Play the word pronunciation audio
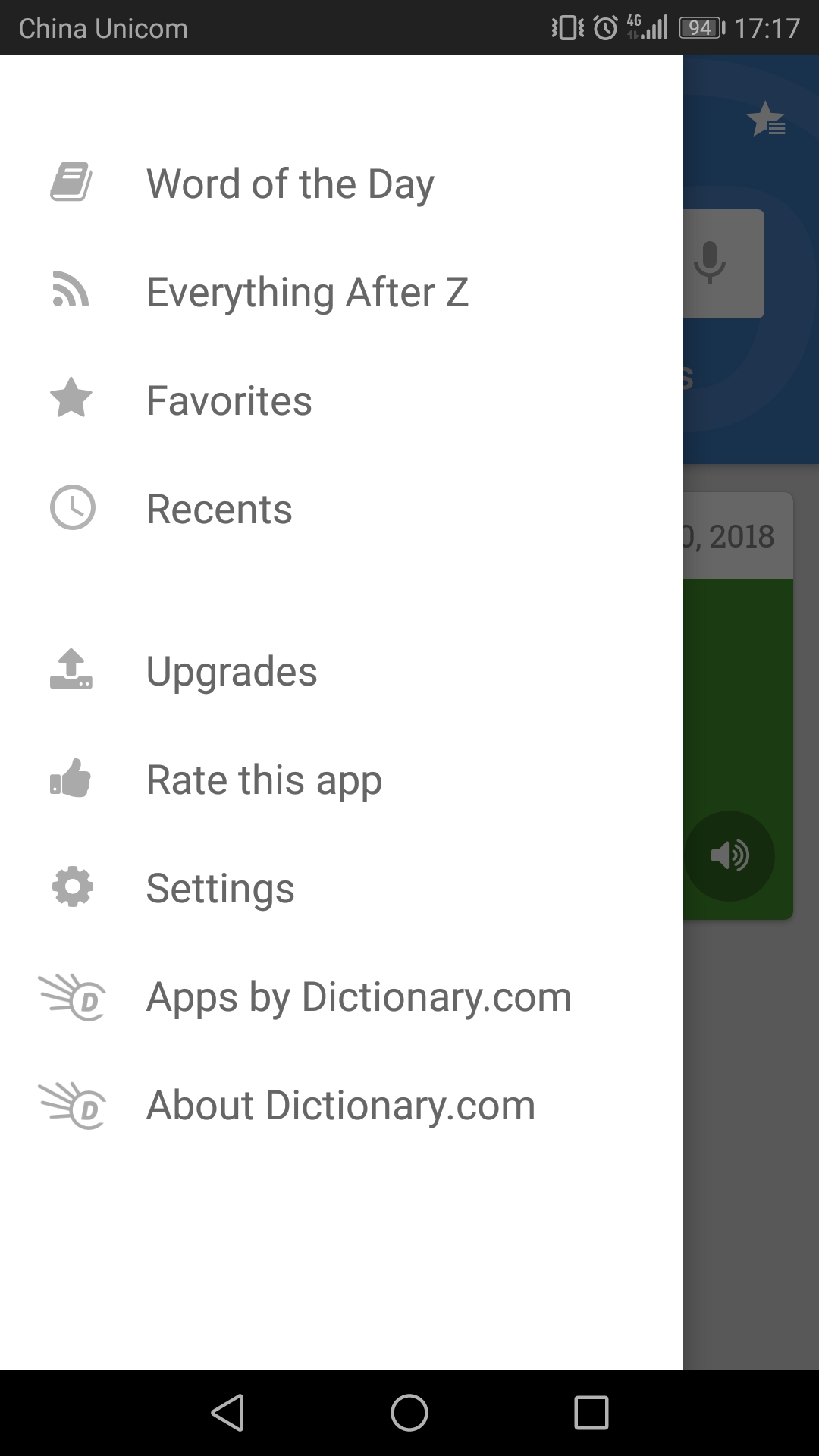 coord(730,855)
